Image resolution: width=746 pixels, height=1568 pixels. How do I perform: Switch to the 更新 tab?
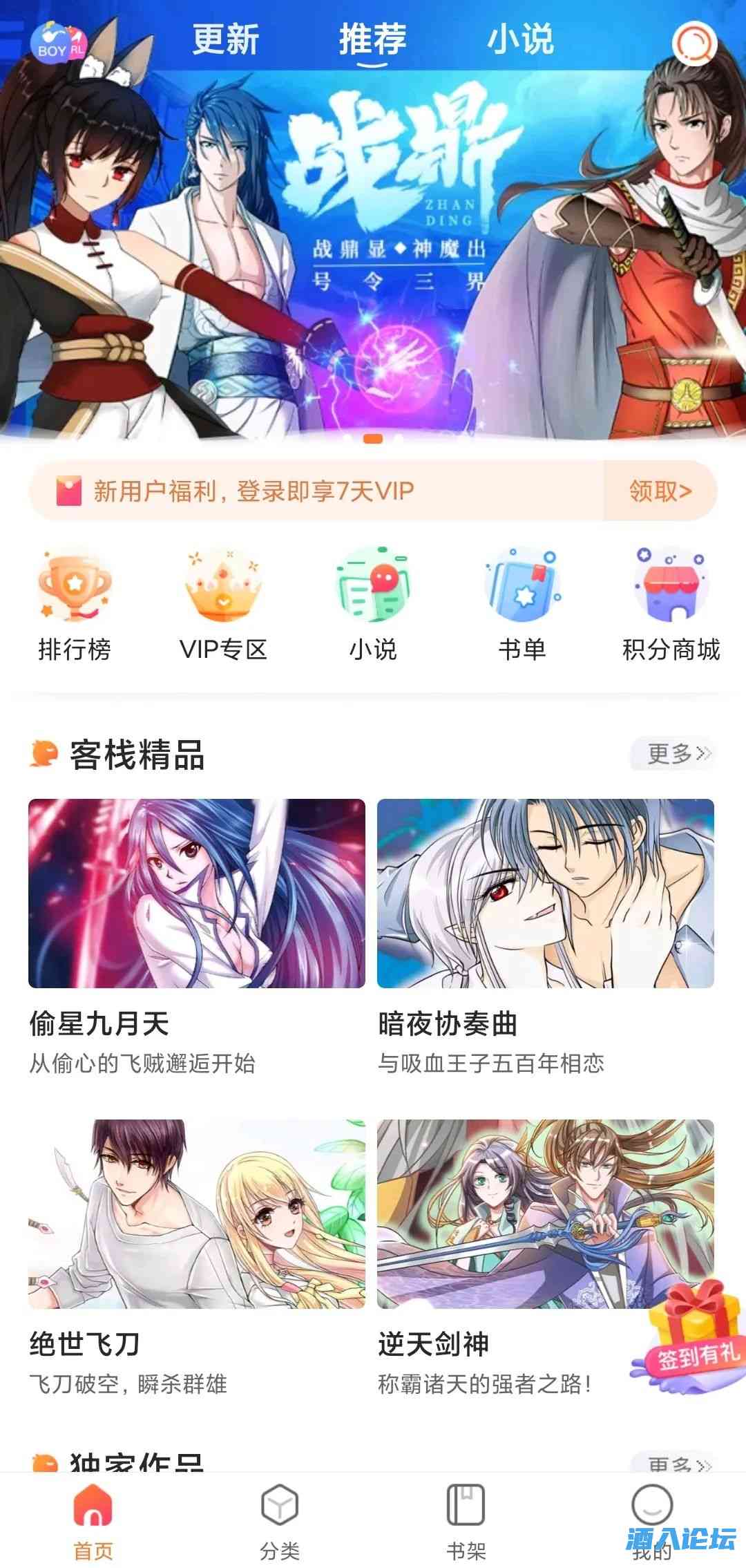coord(226,39)
